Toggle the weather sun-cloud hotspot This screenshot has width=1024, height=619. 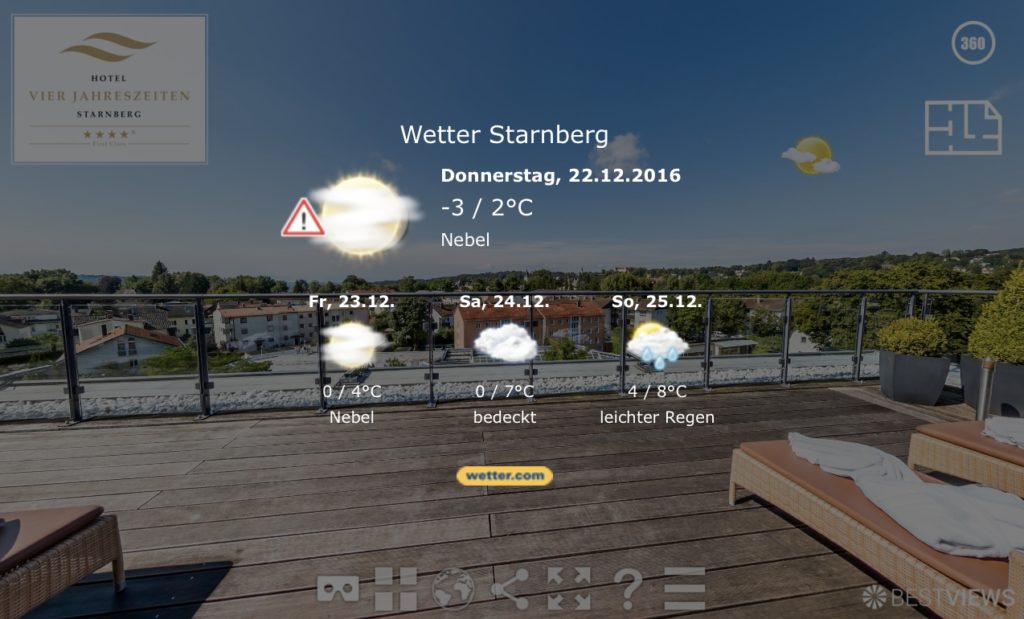812,155
